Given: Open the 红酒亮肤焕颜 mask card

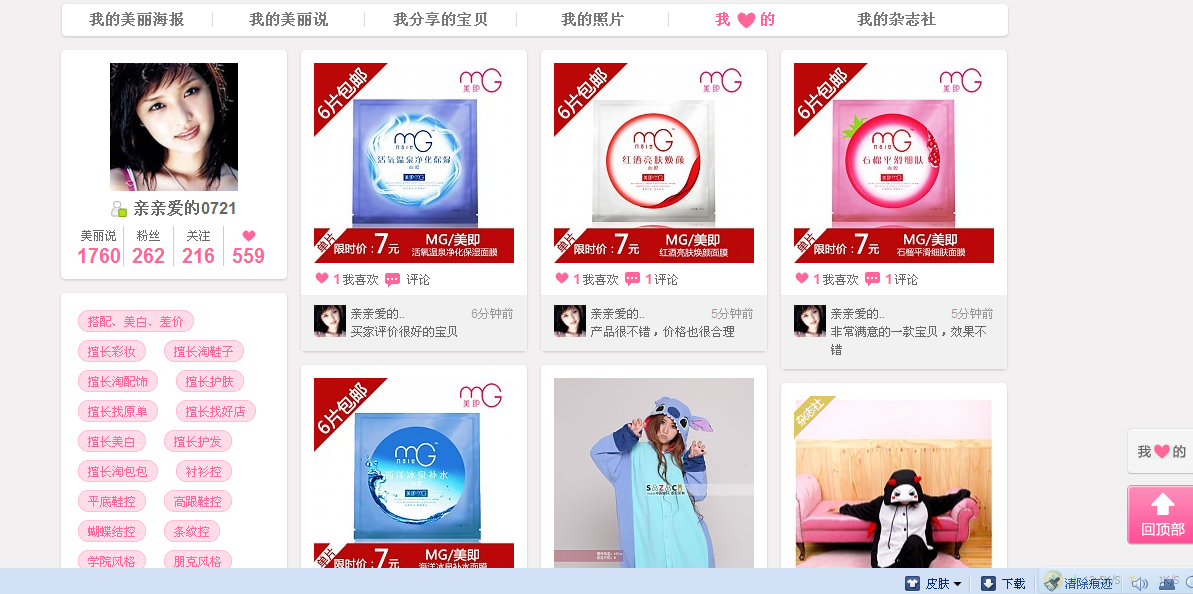Looking at the screenshot, I should [x=653, y=160].
